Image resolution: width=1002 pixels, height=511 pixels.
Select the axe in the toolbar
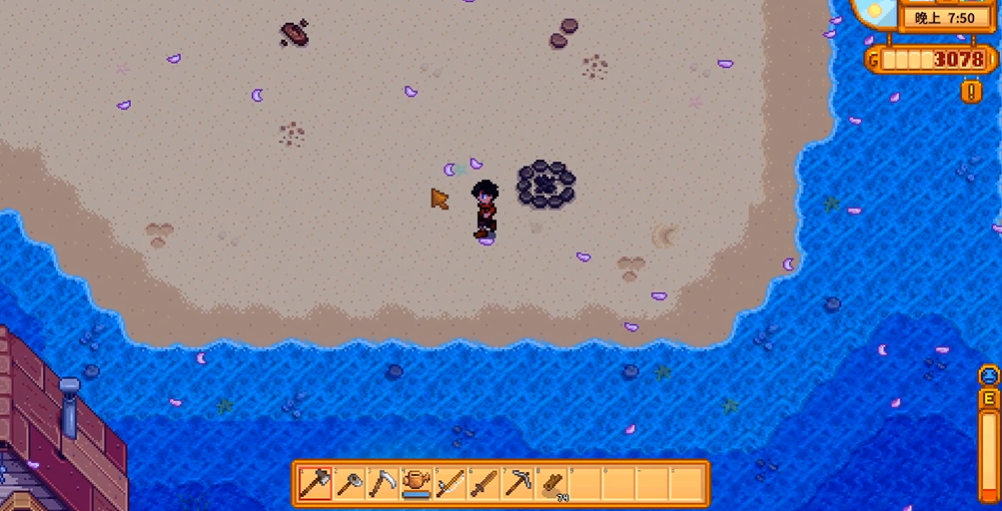(x=314, y=484)
